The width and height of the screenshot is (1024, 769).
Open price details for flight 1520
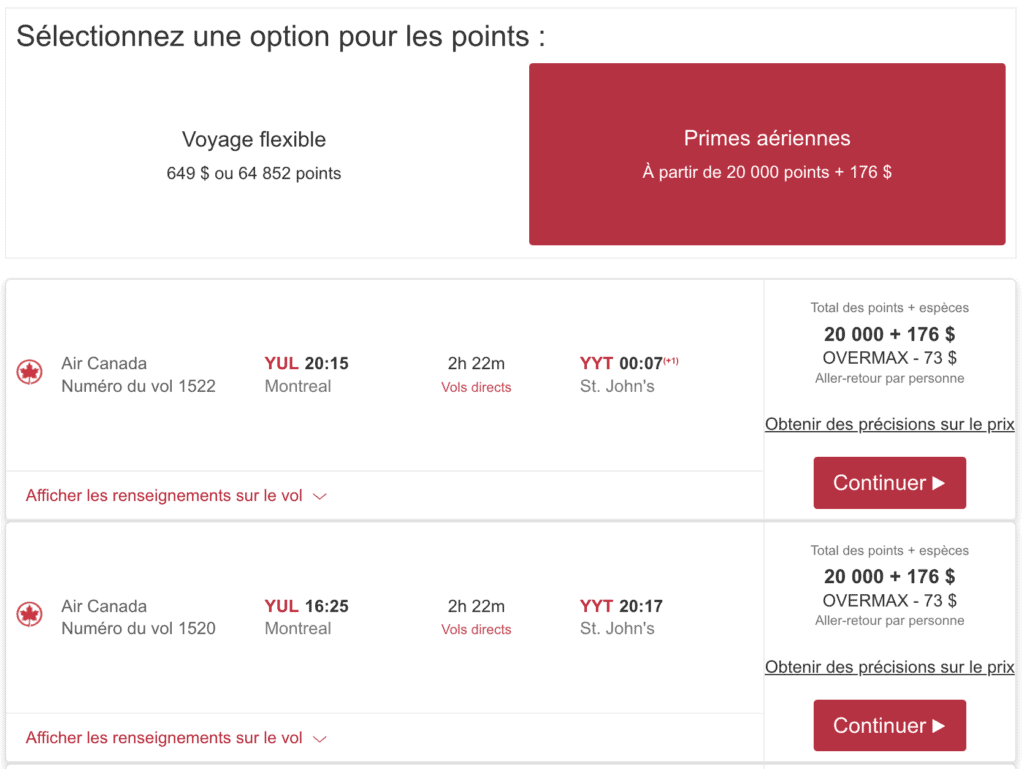tap(889, 667)
